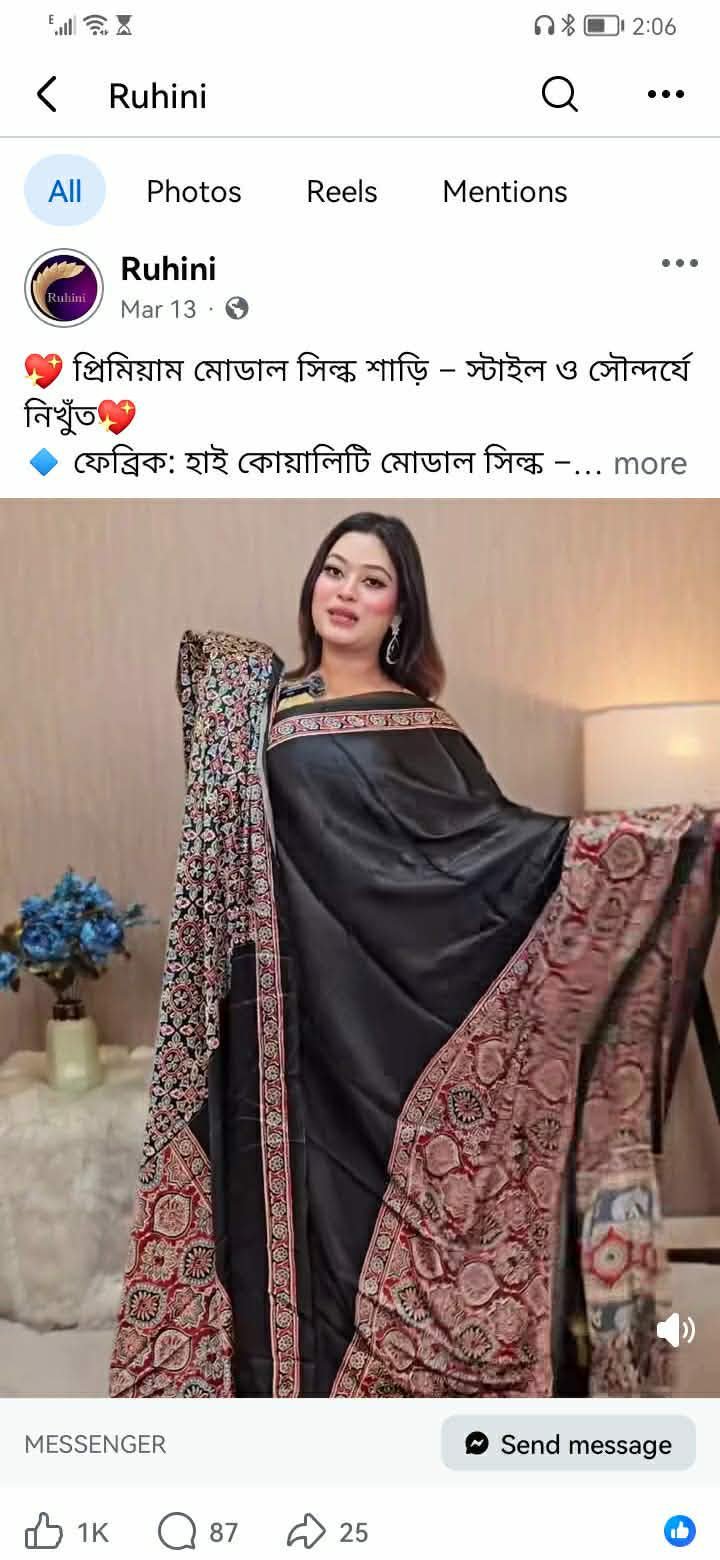Screen dimensions: 720x1560
Task: Unmute the video sound
Action: pos(675,1330)
